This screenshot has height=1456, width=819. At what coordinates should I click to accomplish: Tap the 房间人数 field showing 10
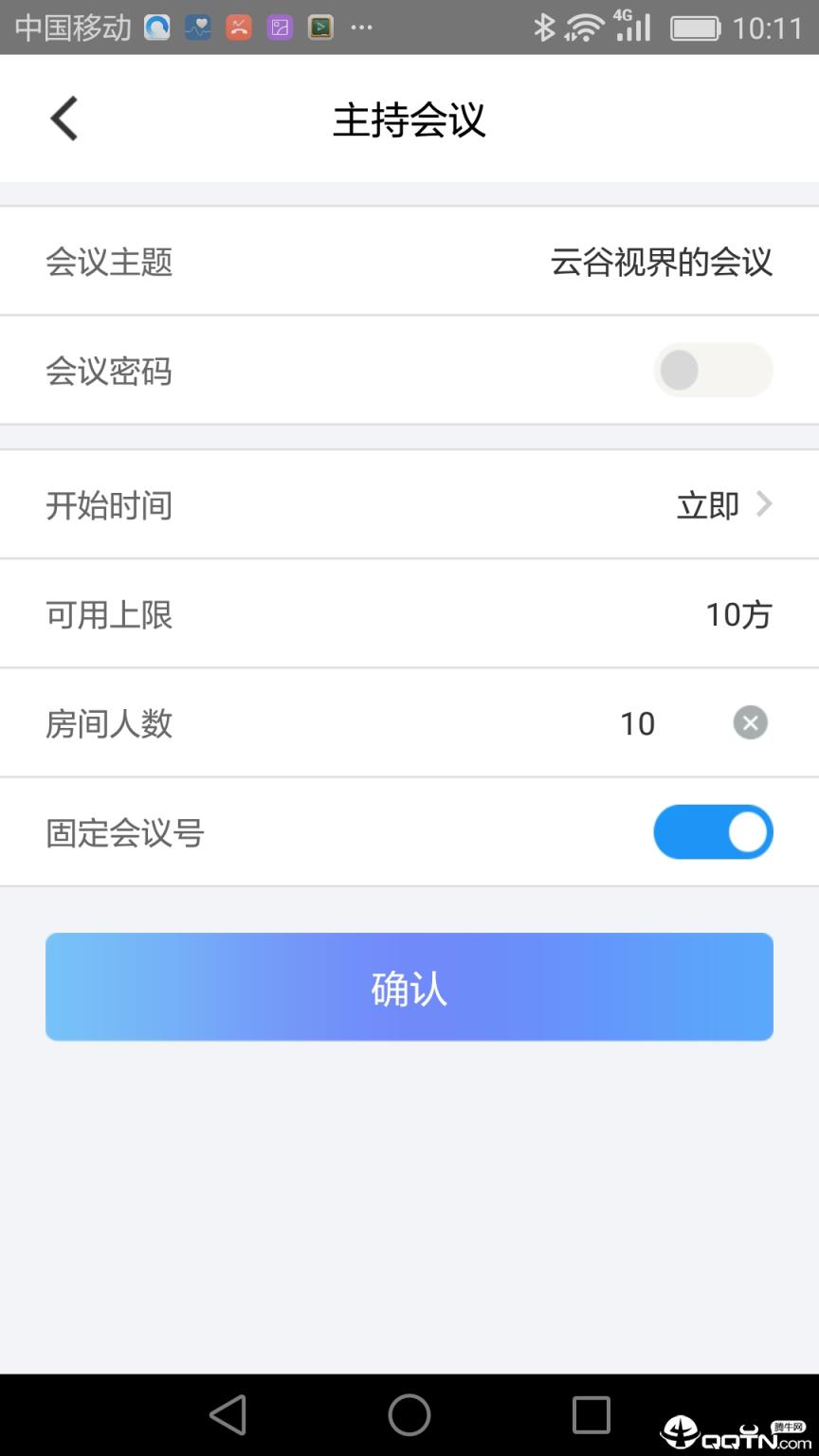coord(637,723)
